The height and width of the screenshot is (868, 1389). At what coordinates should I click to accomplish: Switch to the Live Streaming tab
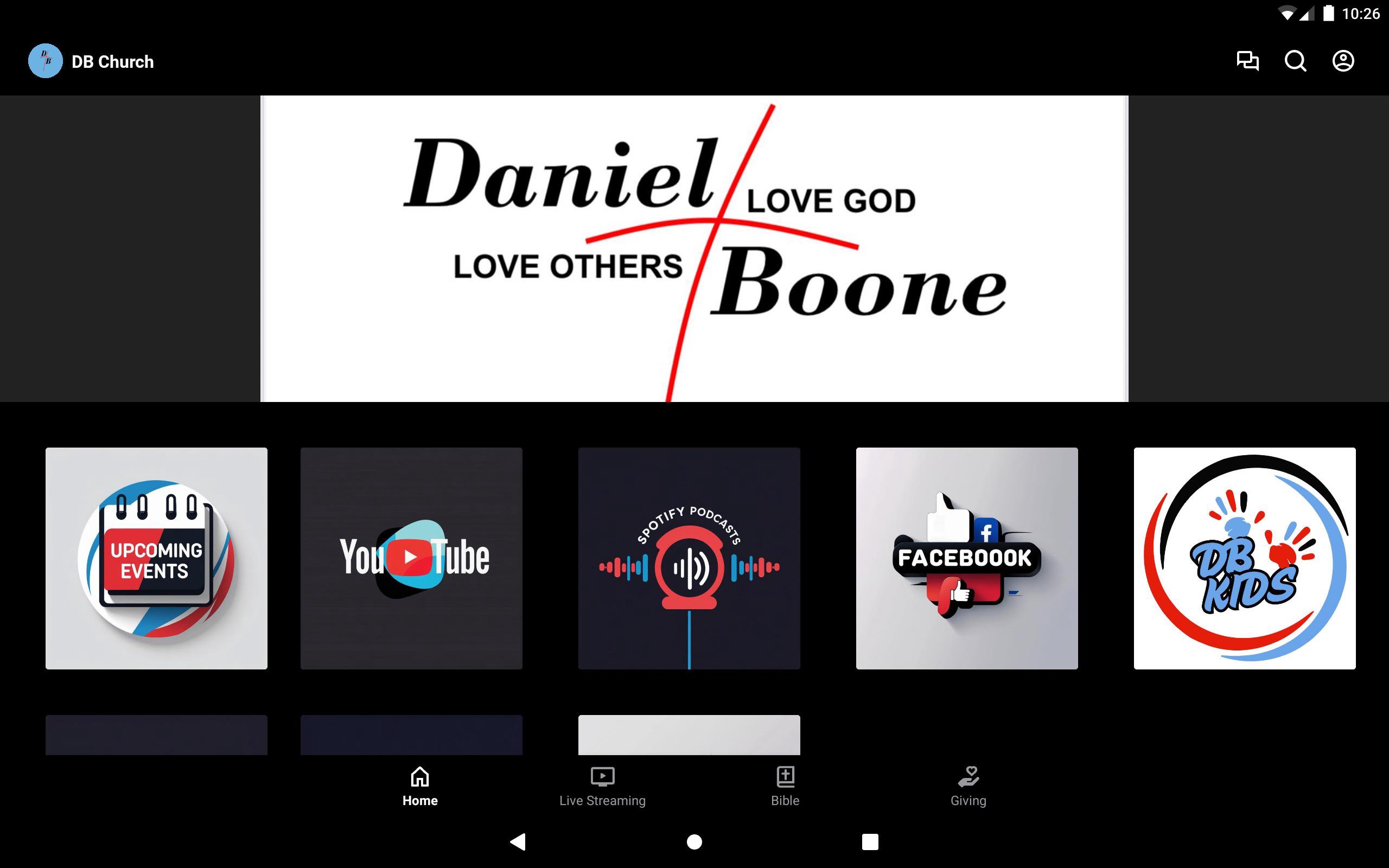pyautogui.click(x=602, y=787)
